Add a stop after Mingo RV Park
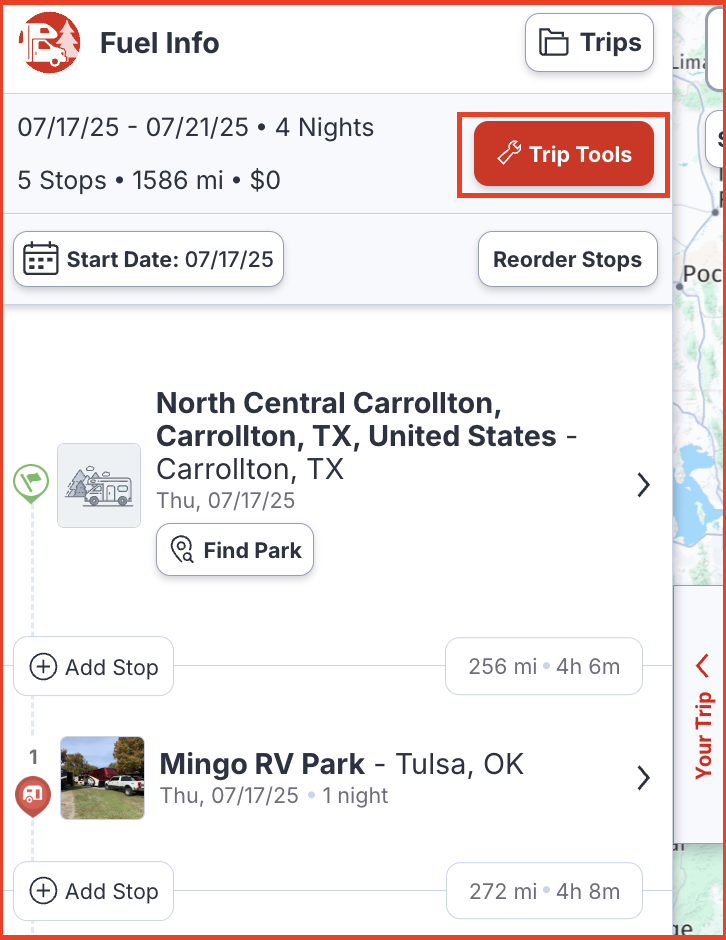 pos(93,891)
